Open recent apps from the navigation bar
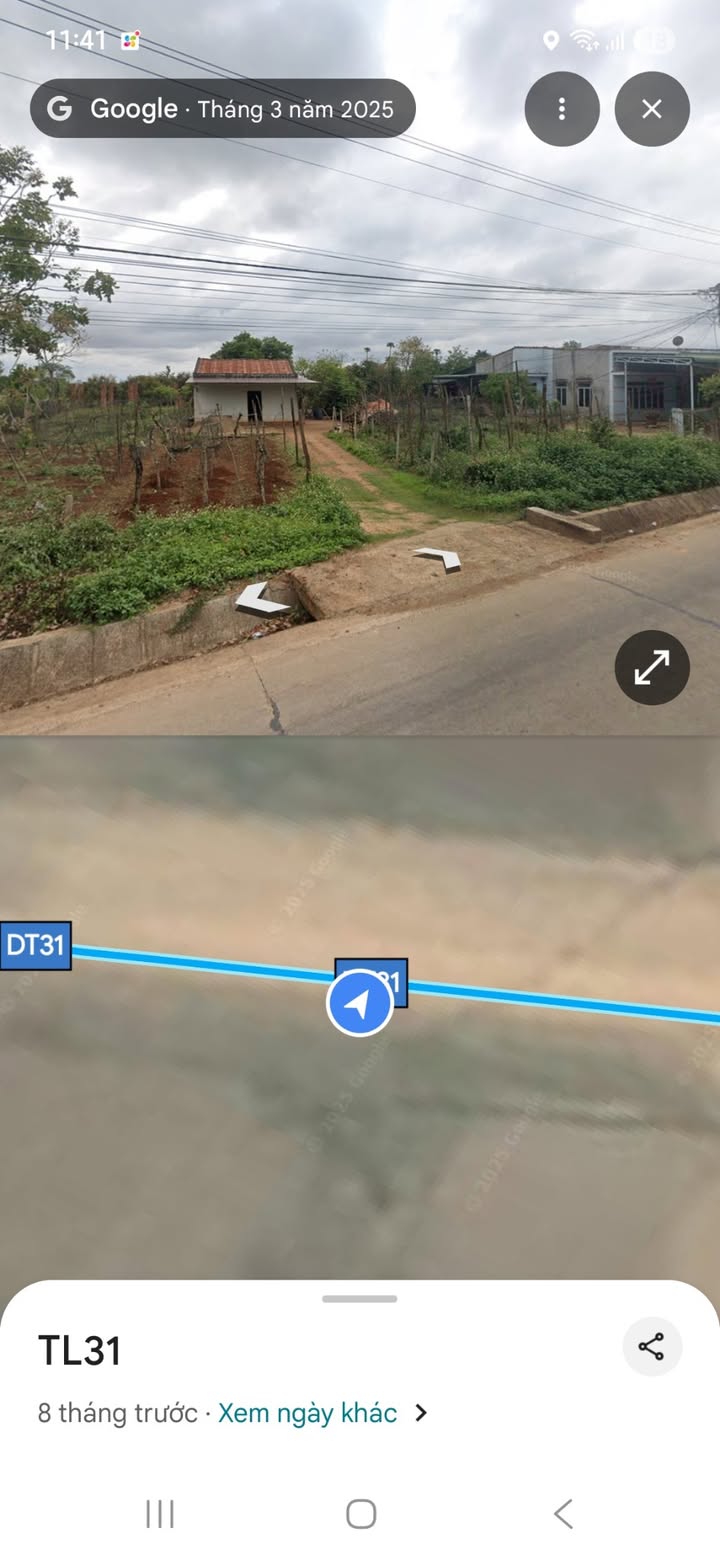720x1560 pixels. coord(160,1514)
